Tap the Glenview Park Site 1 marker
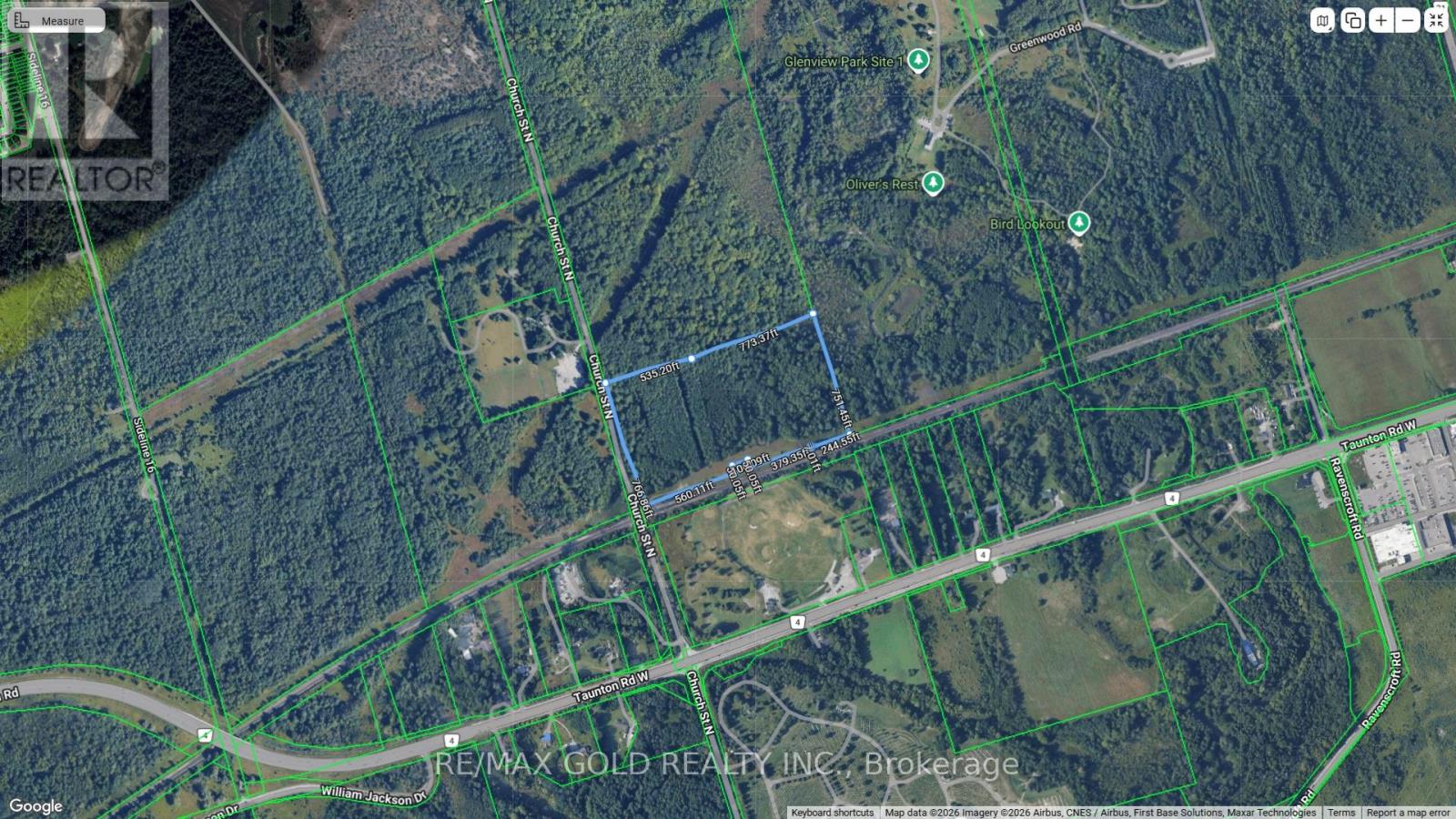 coord(919,61)
